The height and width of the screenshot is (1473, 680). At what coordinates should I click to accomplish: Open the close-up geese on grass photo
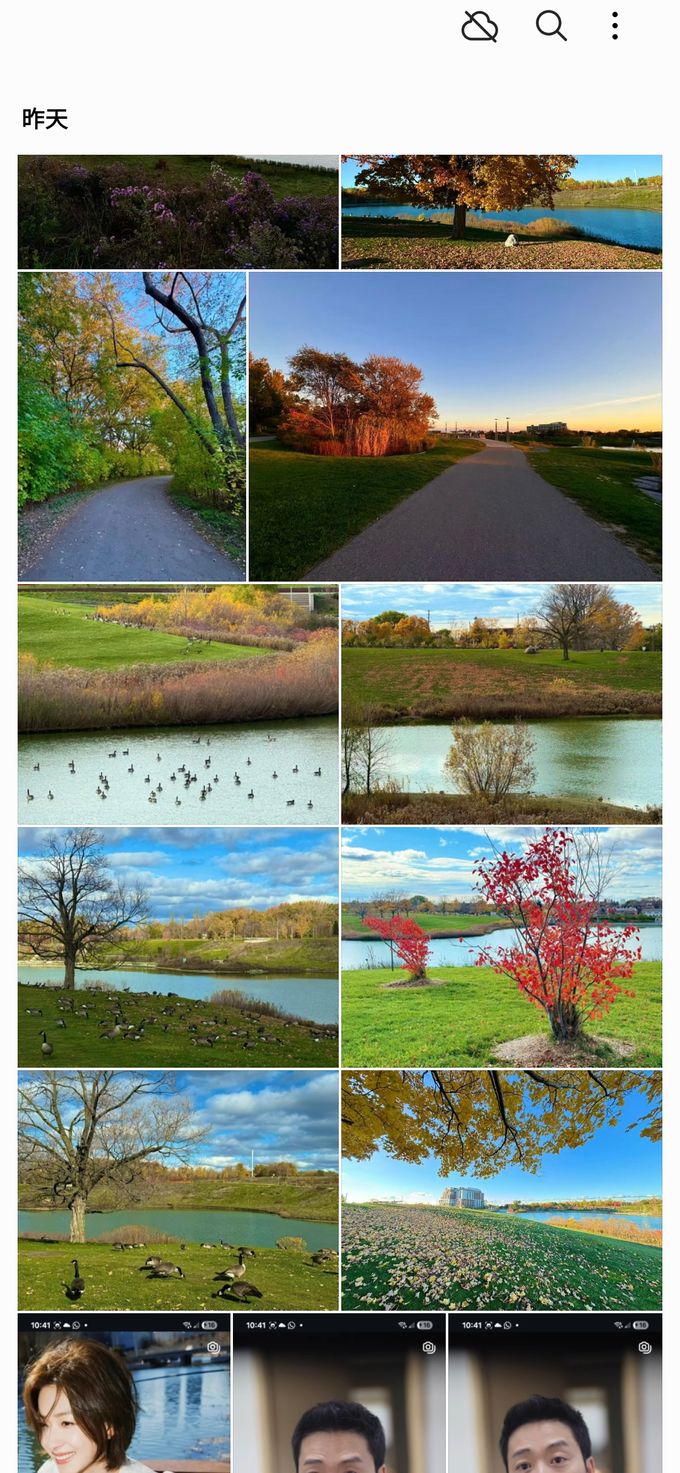pyautogui.click(x=178, y=1190)
